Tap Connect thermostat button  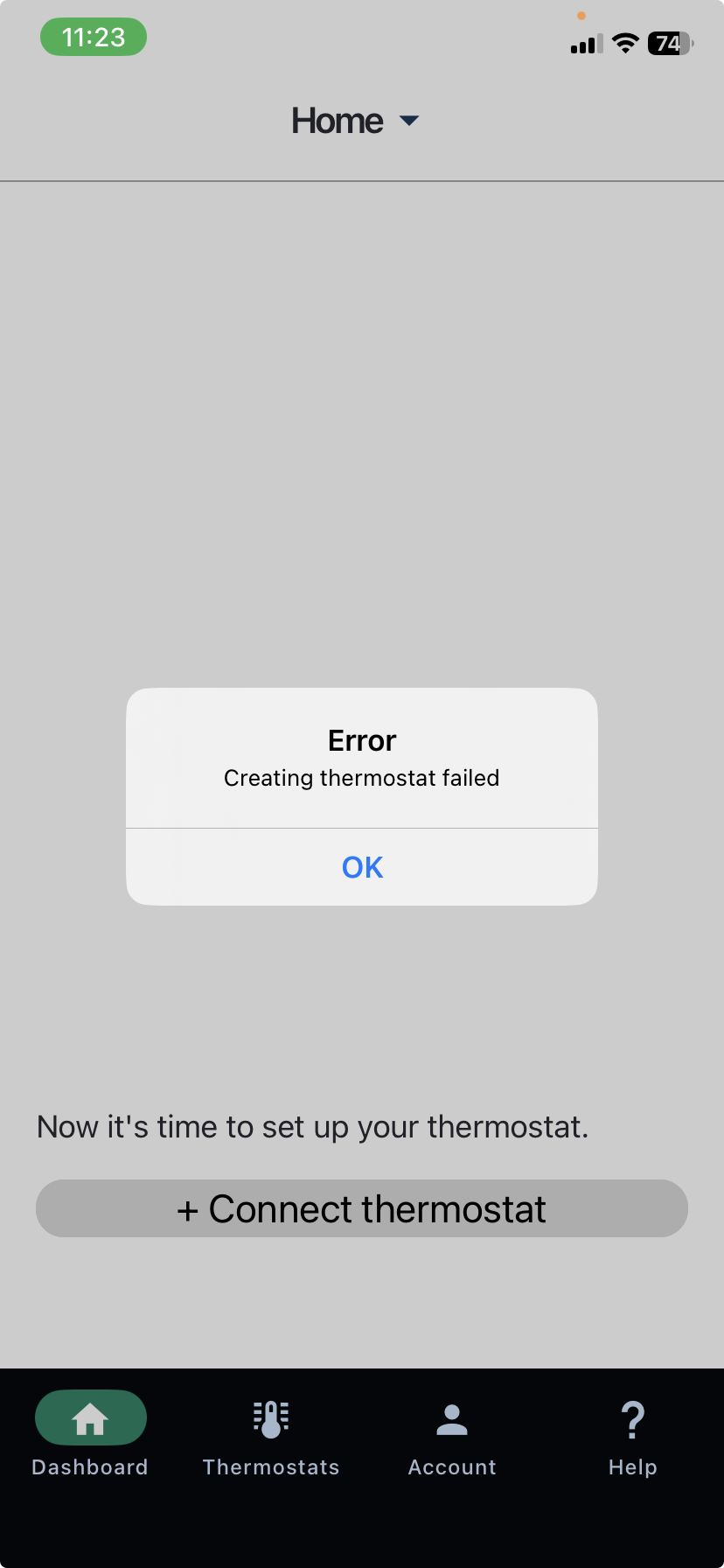(x=362, y=1208)
